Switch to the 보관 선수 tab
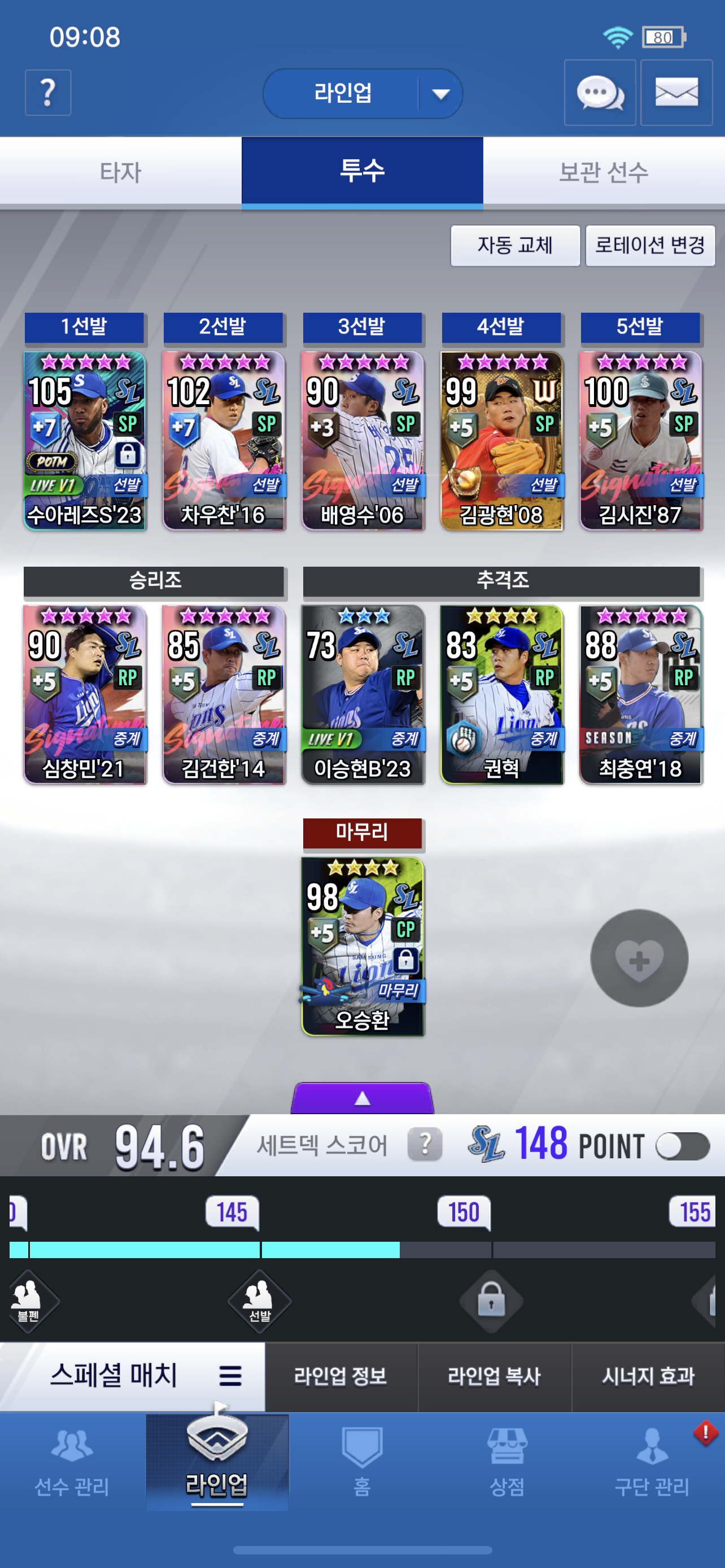 pyautogui.click(x=604, y=172)
